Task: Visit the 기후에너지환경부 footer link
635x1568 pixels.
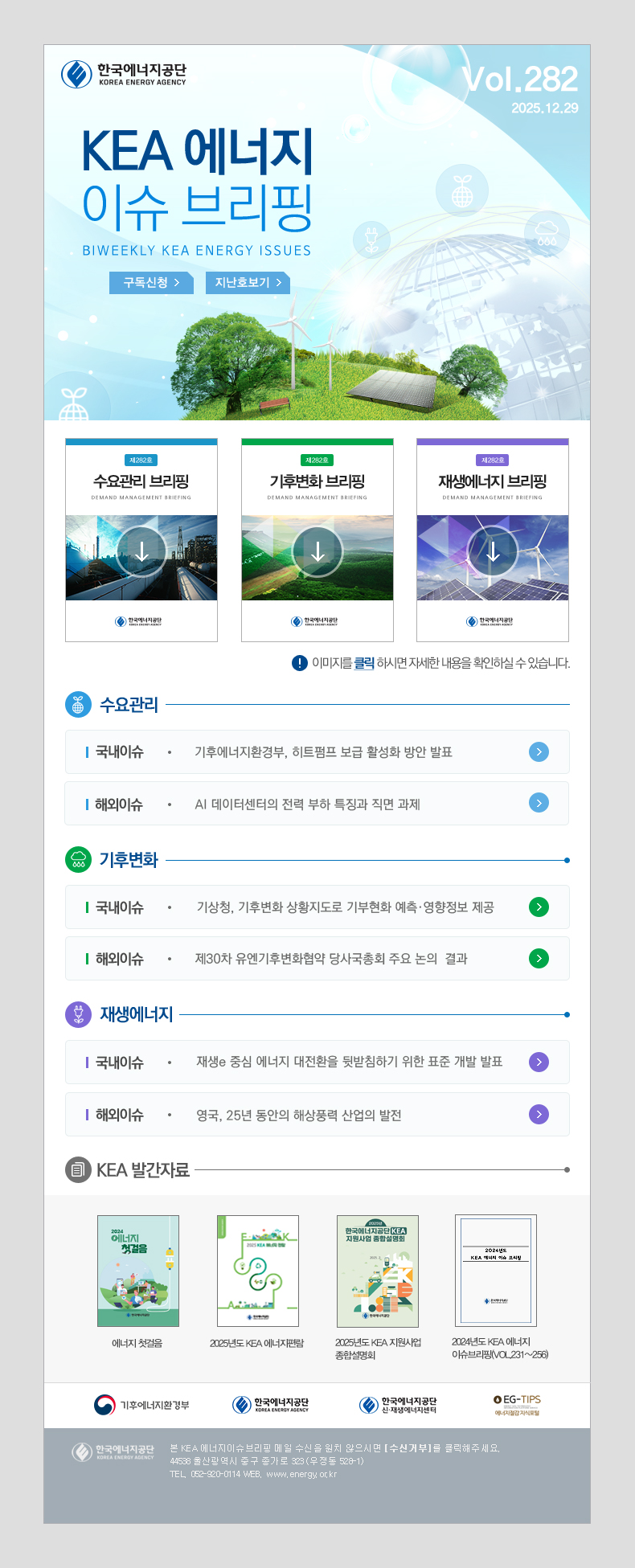Action: point(142,1405)
